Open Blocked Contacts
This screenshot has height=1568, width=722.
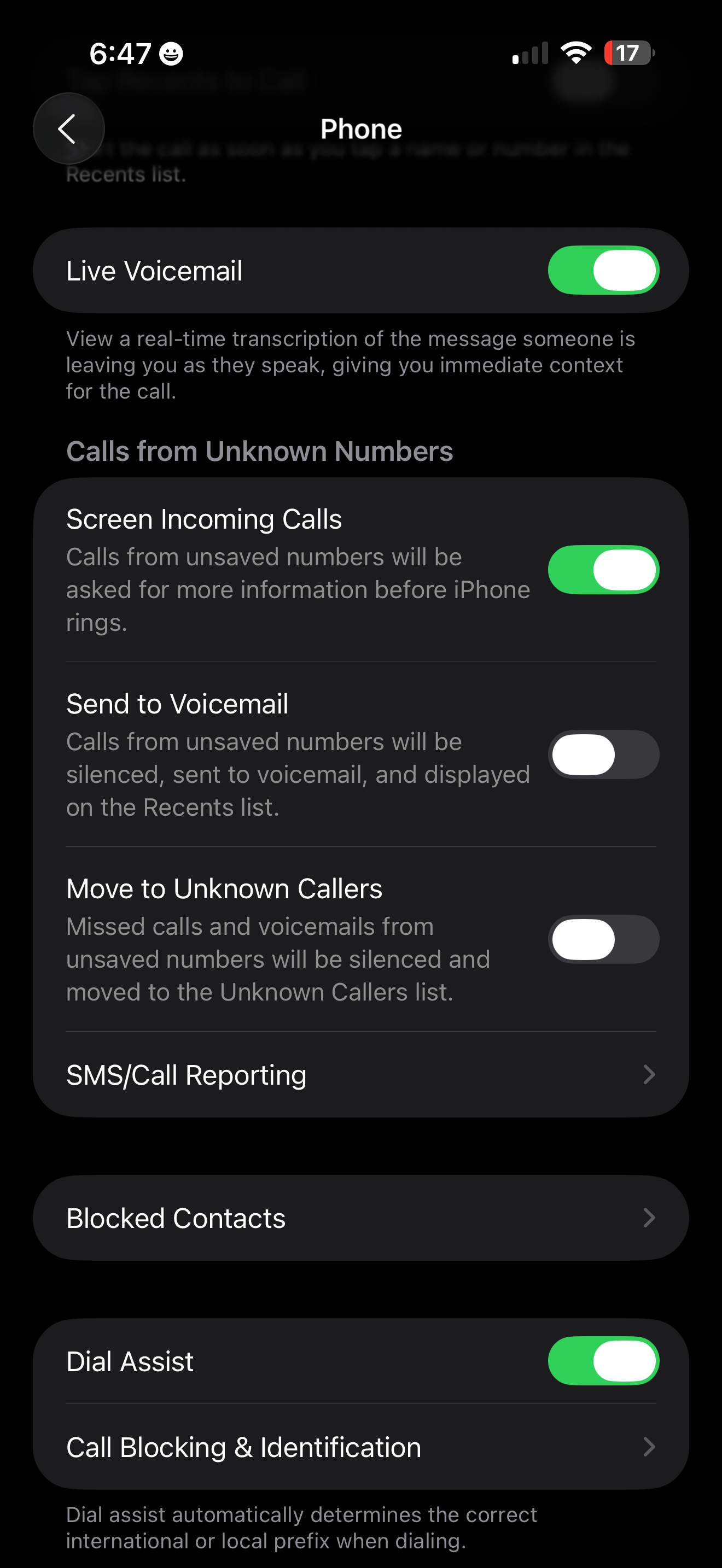(x=360, y=1218)
